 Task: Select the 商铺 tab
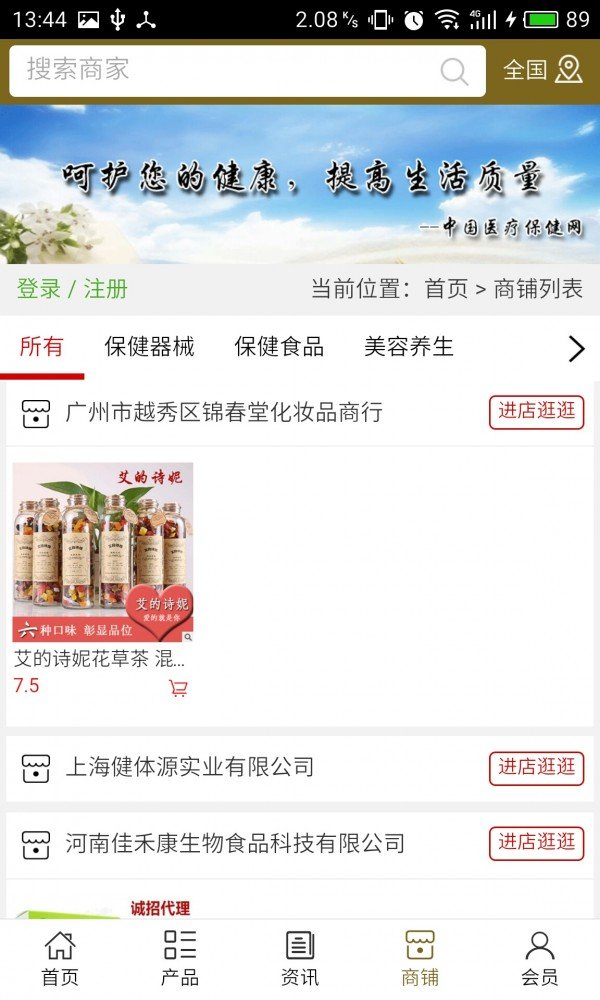(420, 958)
